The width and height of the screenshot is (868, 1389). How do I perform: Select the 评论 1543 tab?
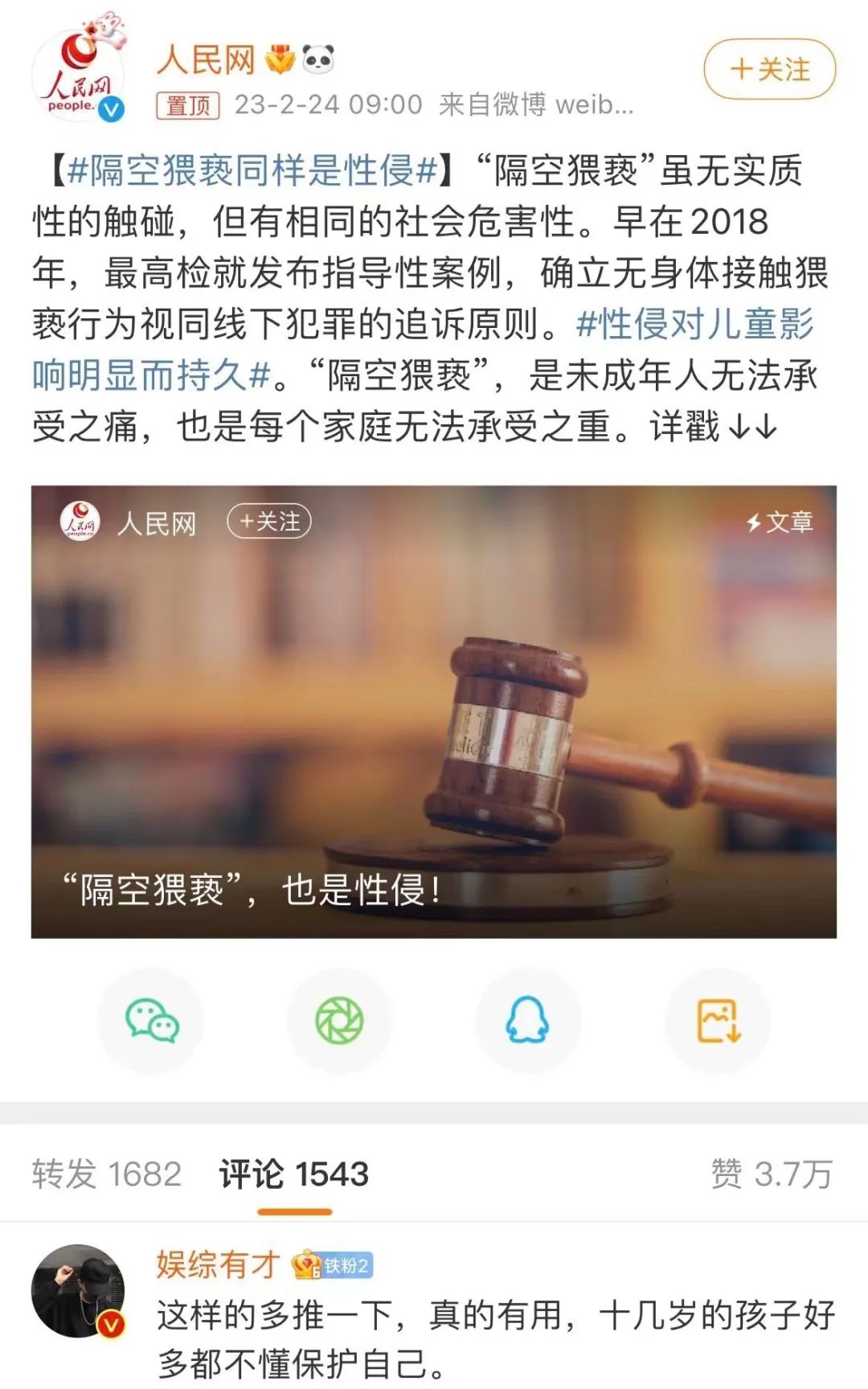(294, 1174)
